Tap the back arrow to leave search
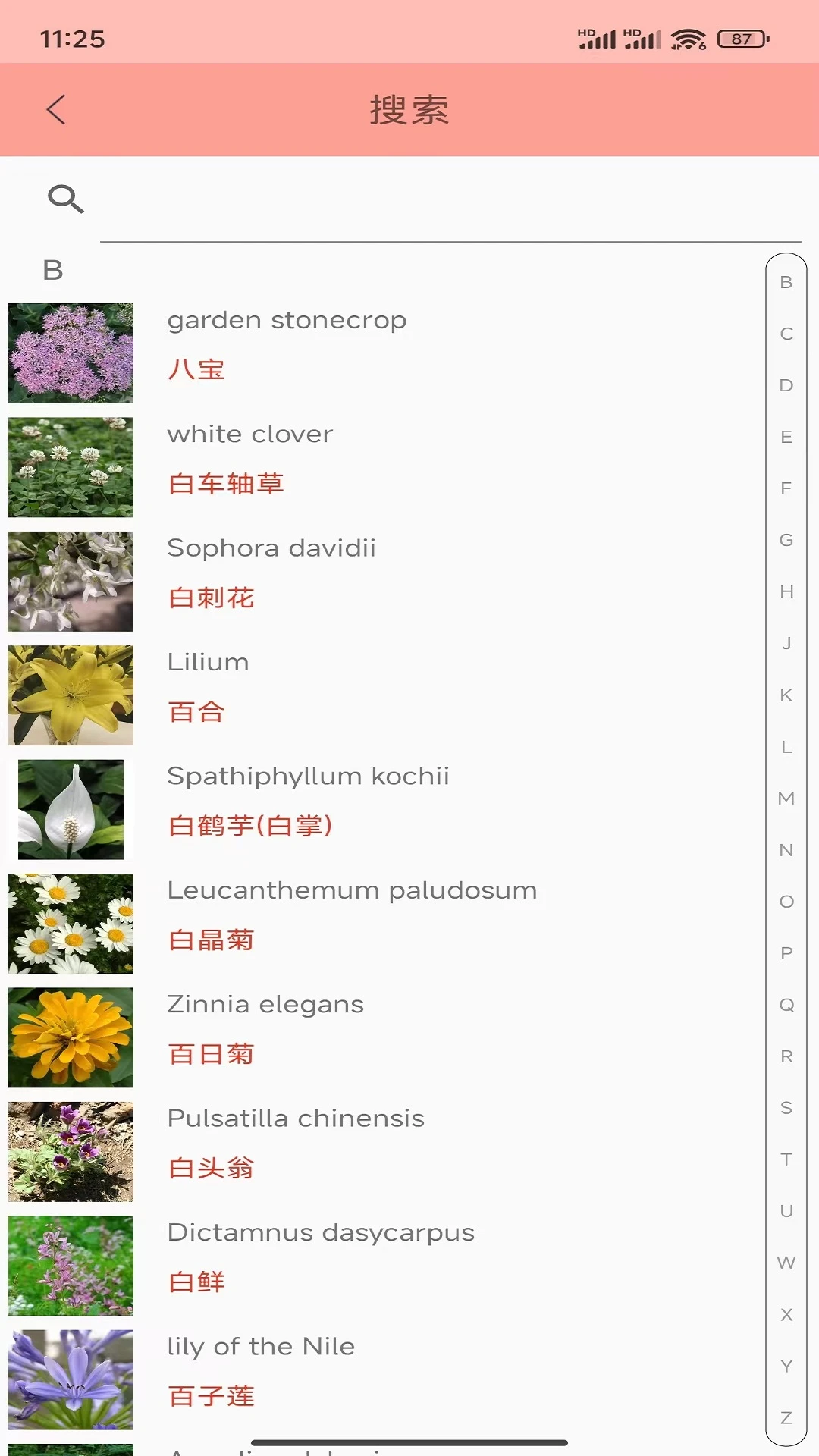 point(55,109)
